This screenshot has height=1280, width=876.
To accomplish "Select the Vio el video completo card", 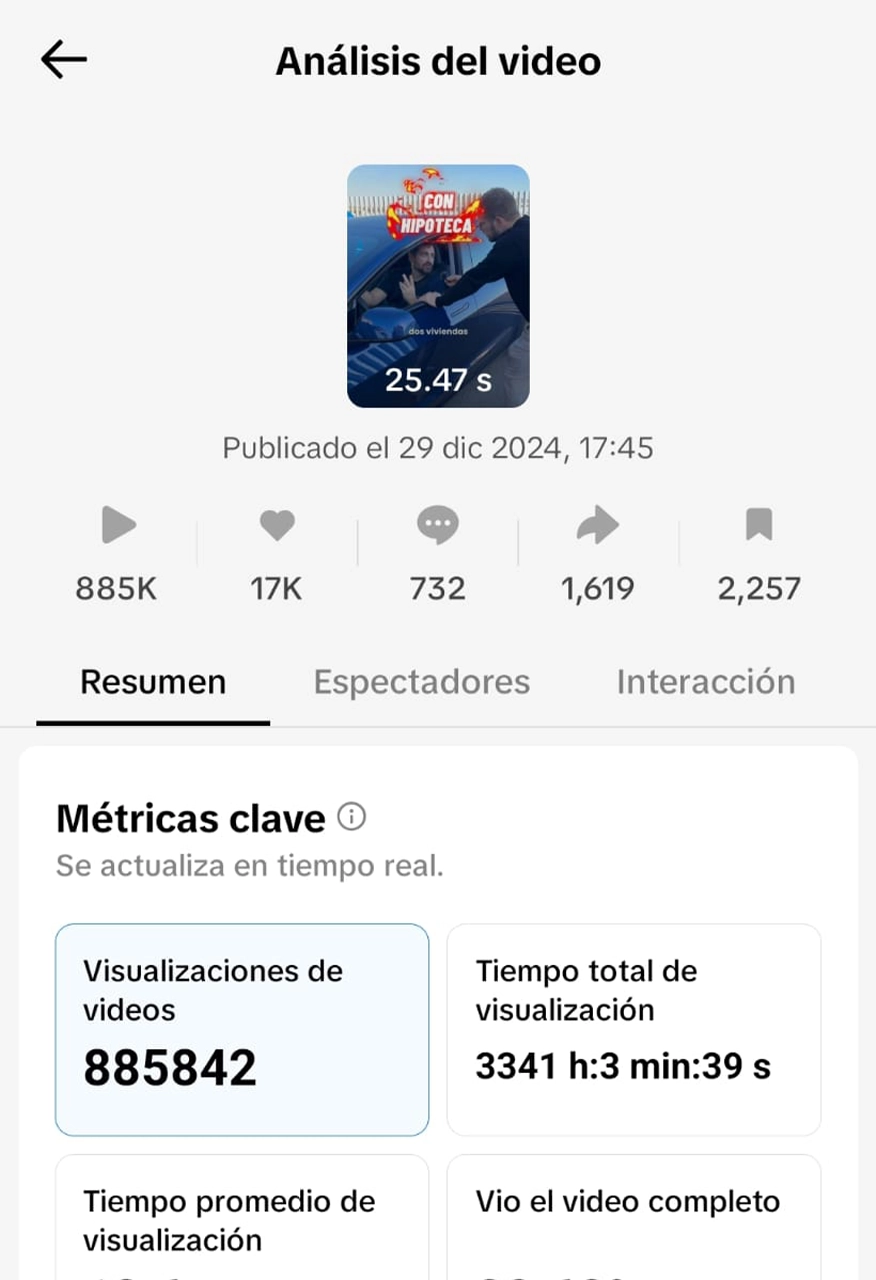I will click(x=633, y=1220).
